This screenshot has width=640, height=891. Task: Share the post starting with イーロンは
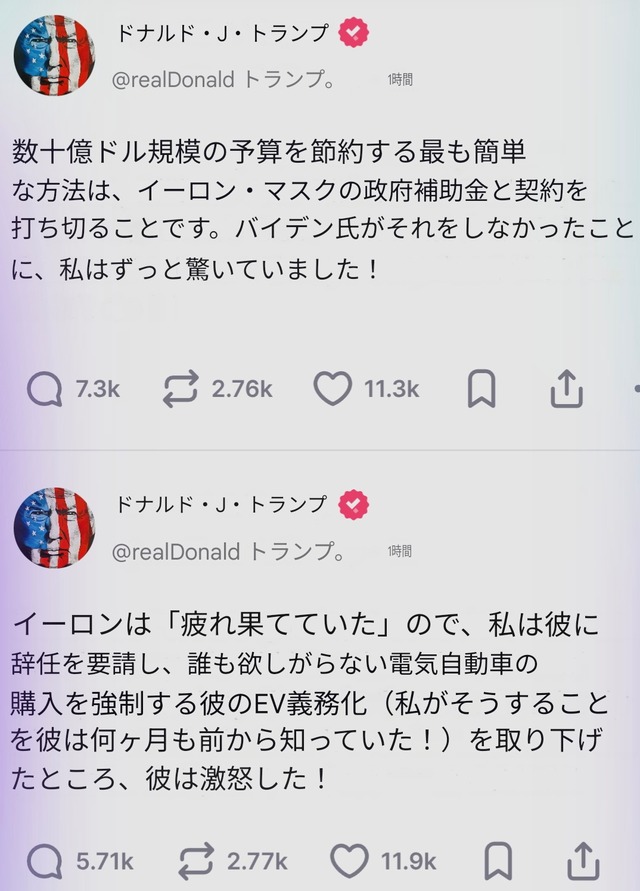pos(583,860)
